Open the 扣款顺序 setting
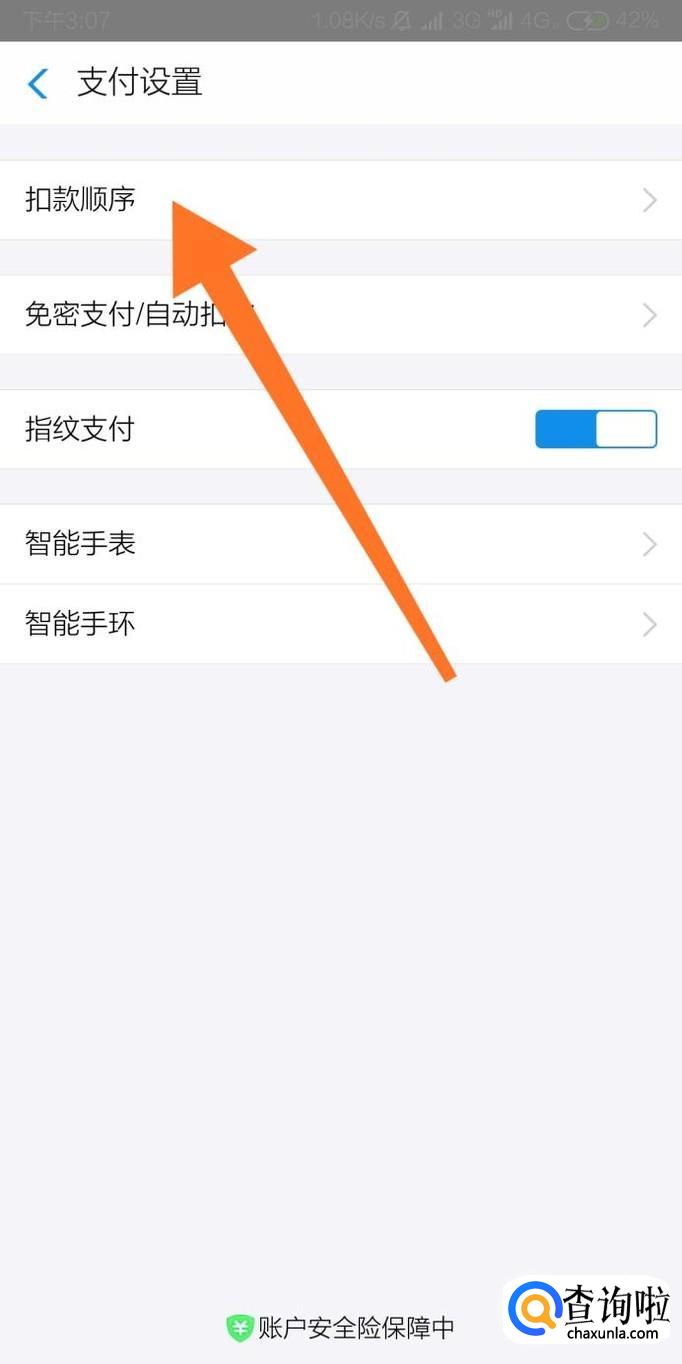This screenshot has width=682, height=1364. [x=341, y=200]
